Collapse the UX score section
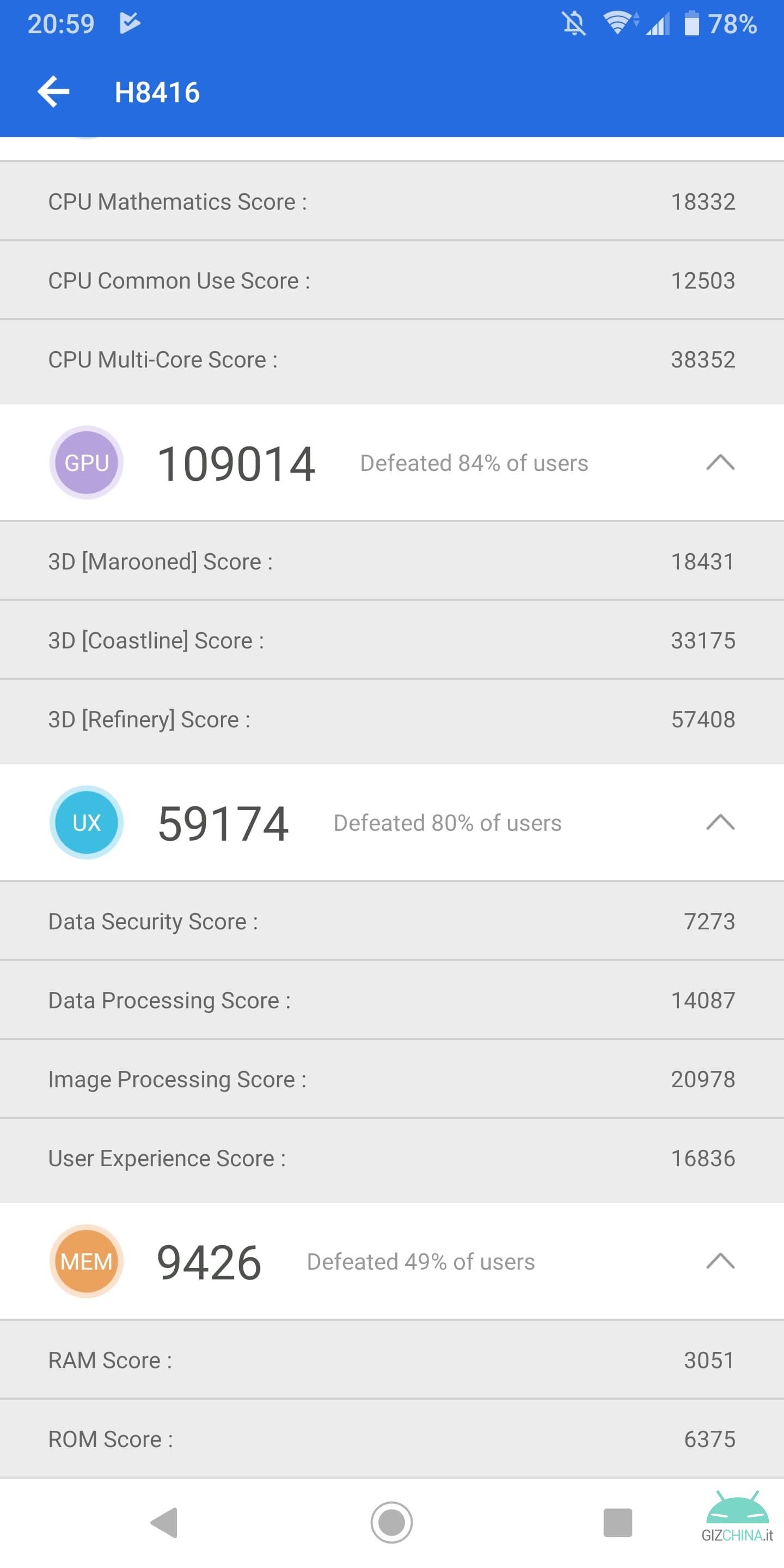The height and width of the screenshot is (1568, 784). (720, 822)
